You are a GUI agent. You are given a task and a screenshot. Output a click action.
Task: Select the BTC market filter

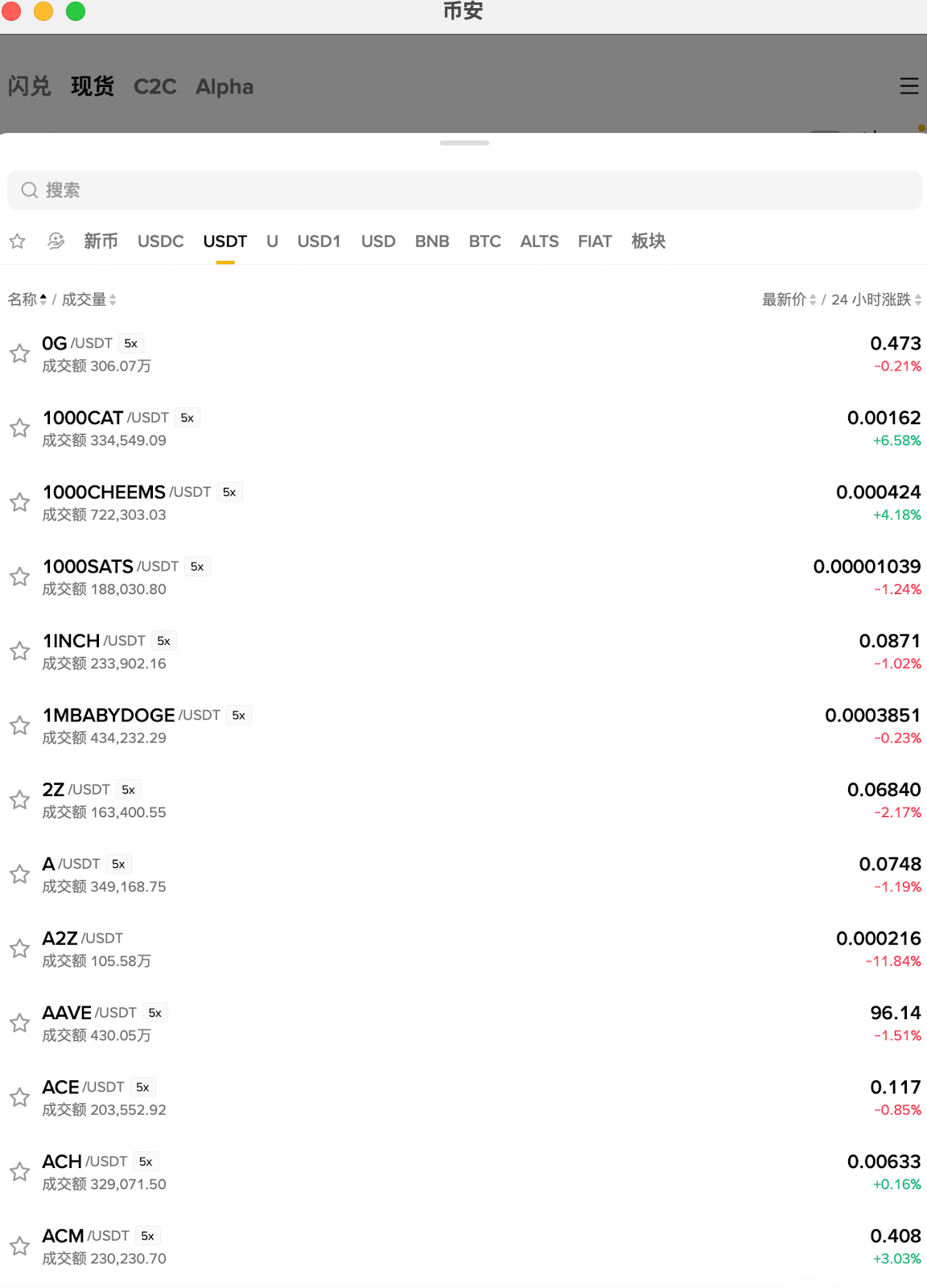coord(484,241)
